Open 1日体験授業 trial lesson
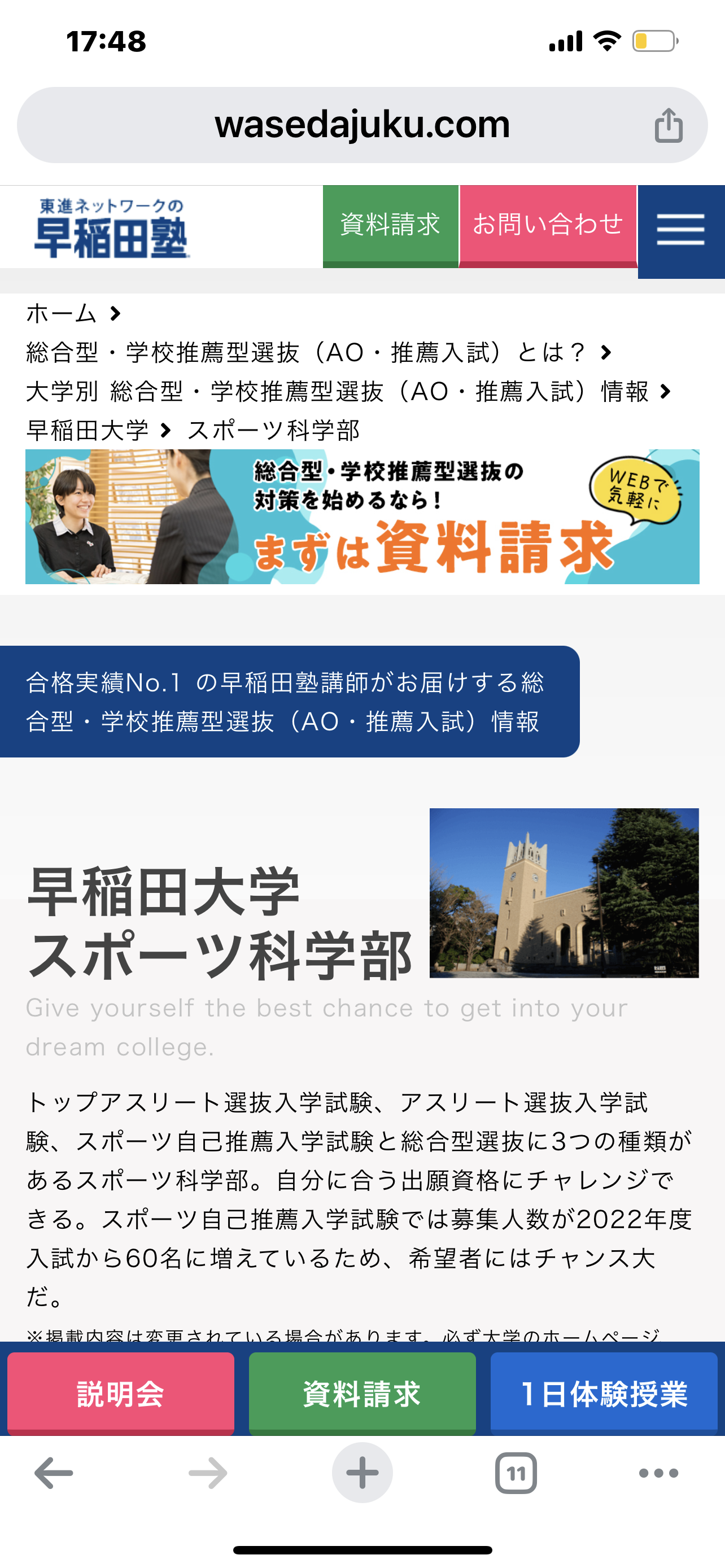 tap(604, 1393)
